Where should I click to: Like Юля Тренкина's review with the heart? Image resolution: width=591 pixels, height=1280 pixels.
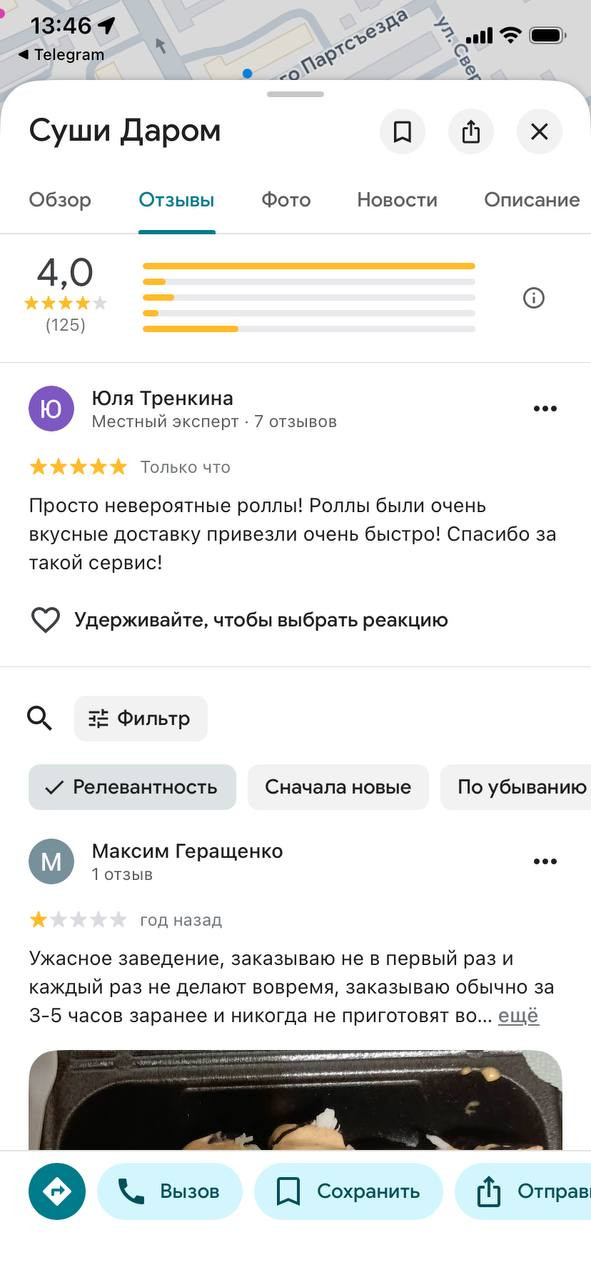pyautogui.click(x=46, y=620)
